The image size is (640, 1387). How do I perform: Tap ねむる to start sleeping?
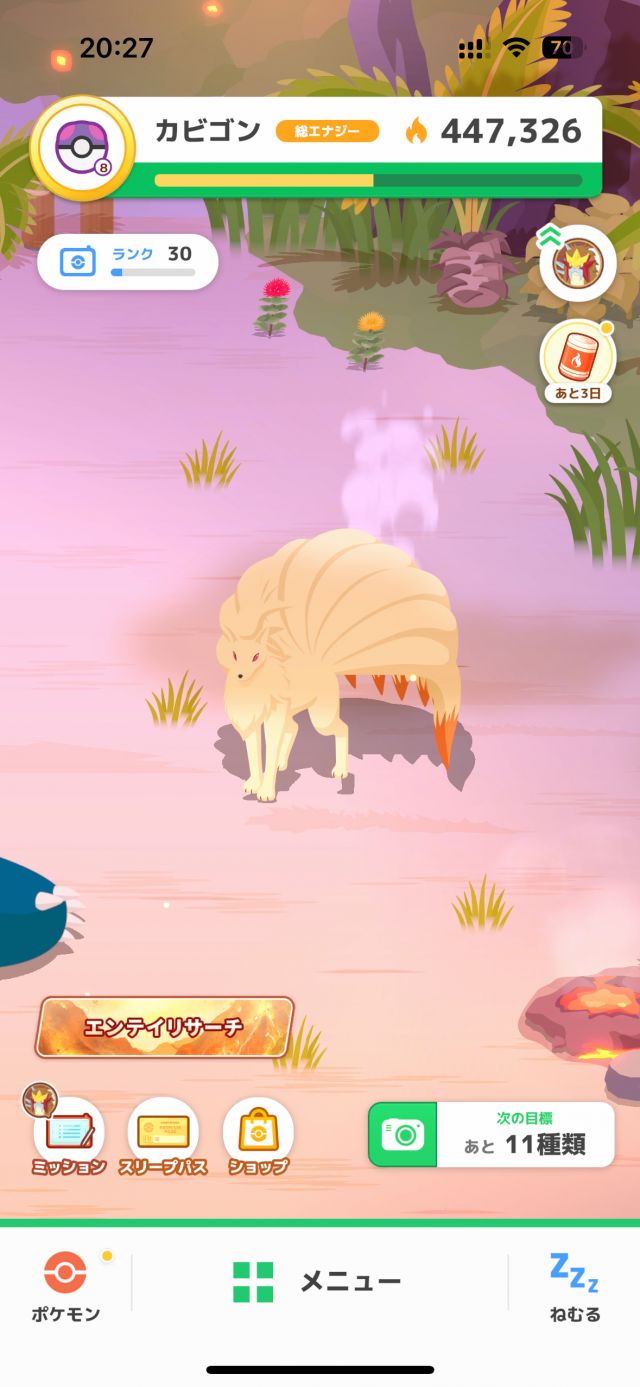point(575,1285)
